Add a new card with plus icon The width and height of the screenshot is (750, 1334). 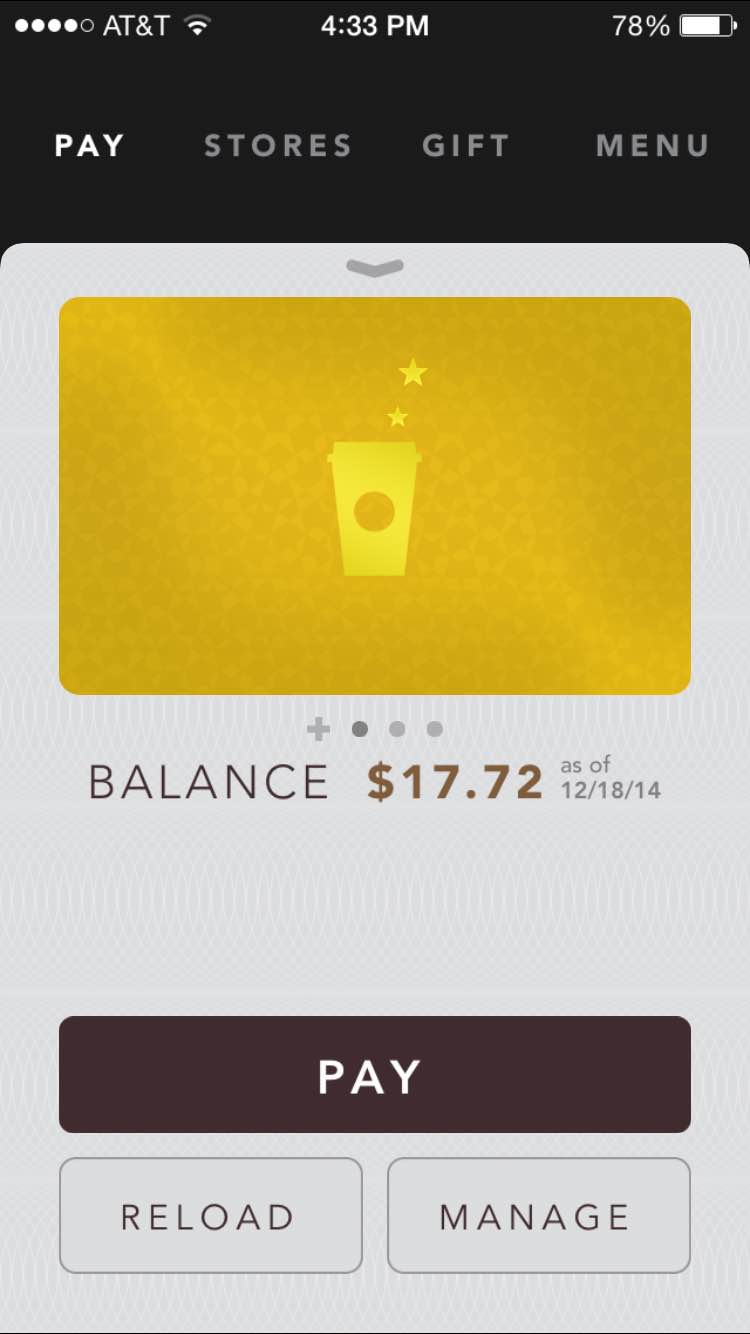tap(318, 729)
